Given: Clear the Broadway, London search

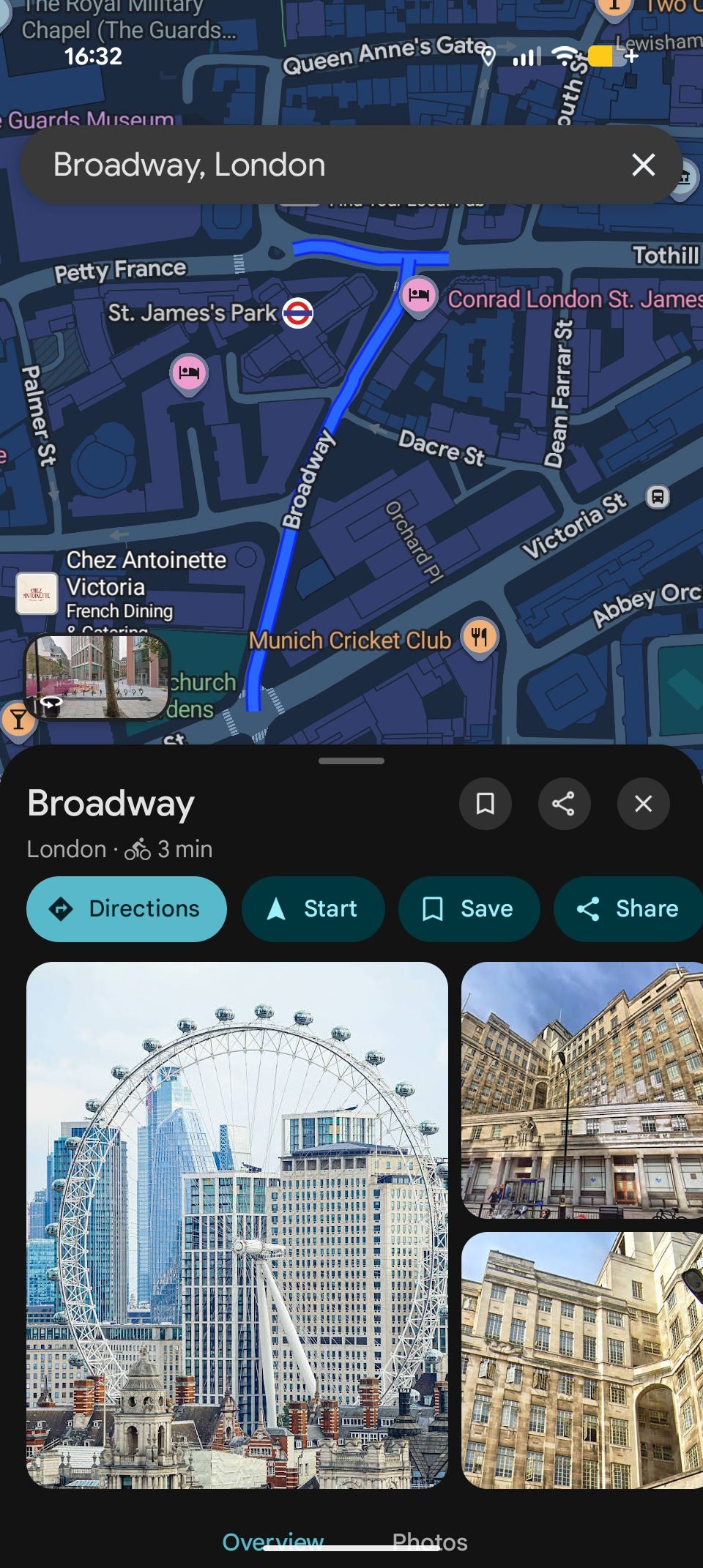Looking at the screenshot, I should 643,165.
